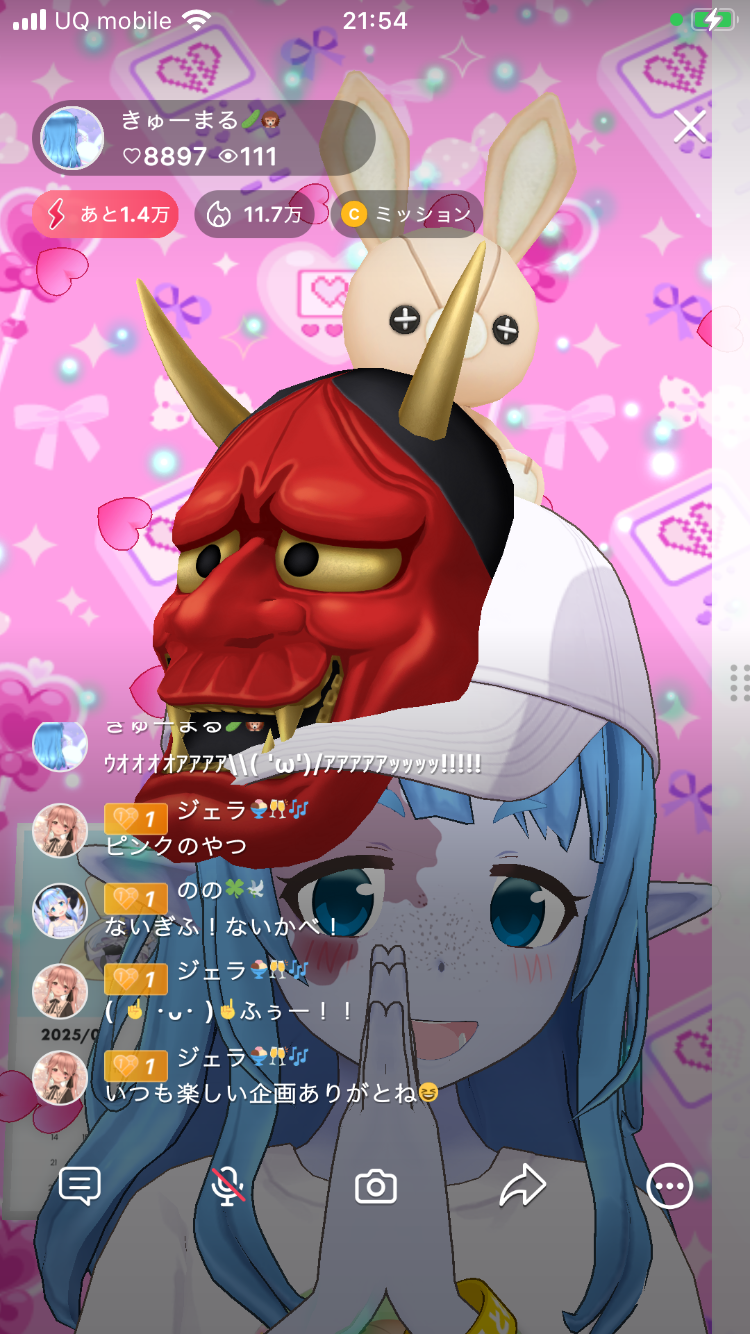Share this live stream

pyautogui.click(x=522, y=1186)
